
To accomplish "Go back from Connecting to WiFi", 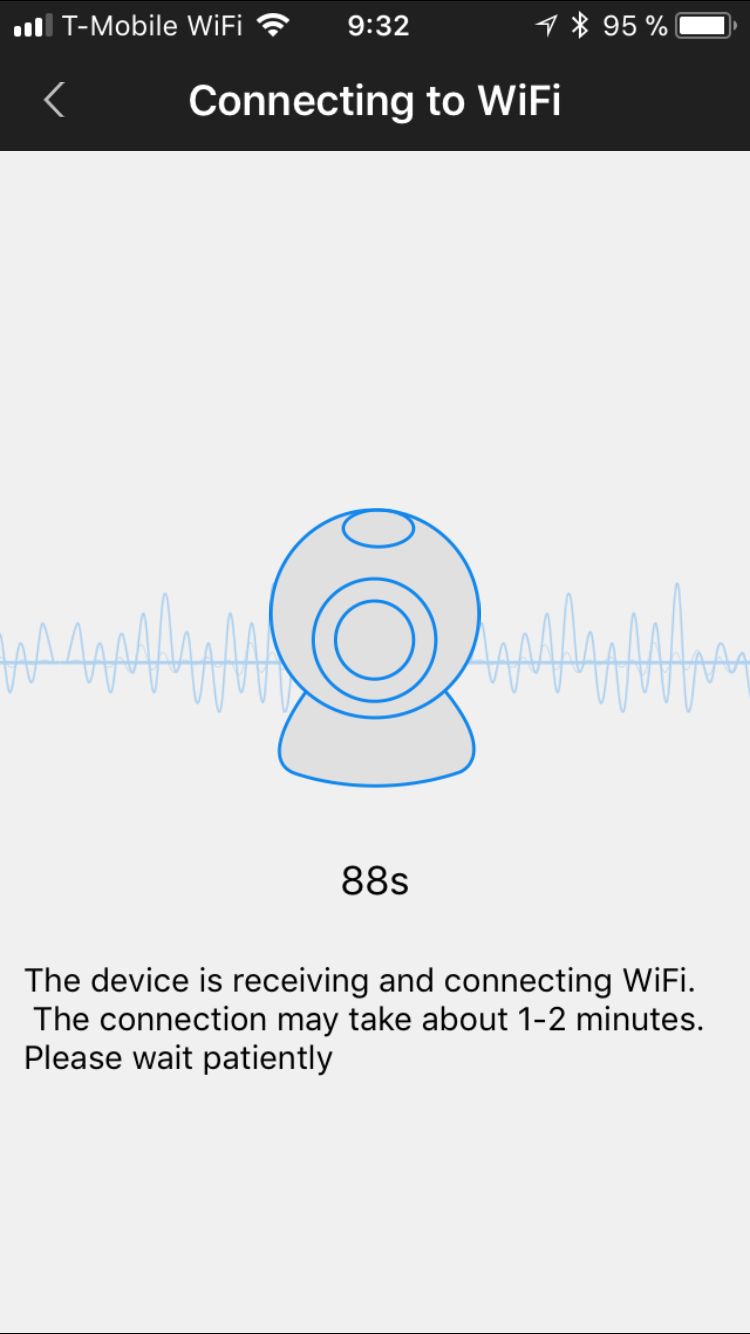I will [54, 100].
